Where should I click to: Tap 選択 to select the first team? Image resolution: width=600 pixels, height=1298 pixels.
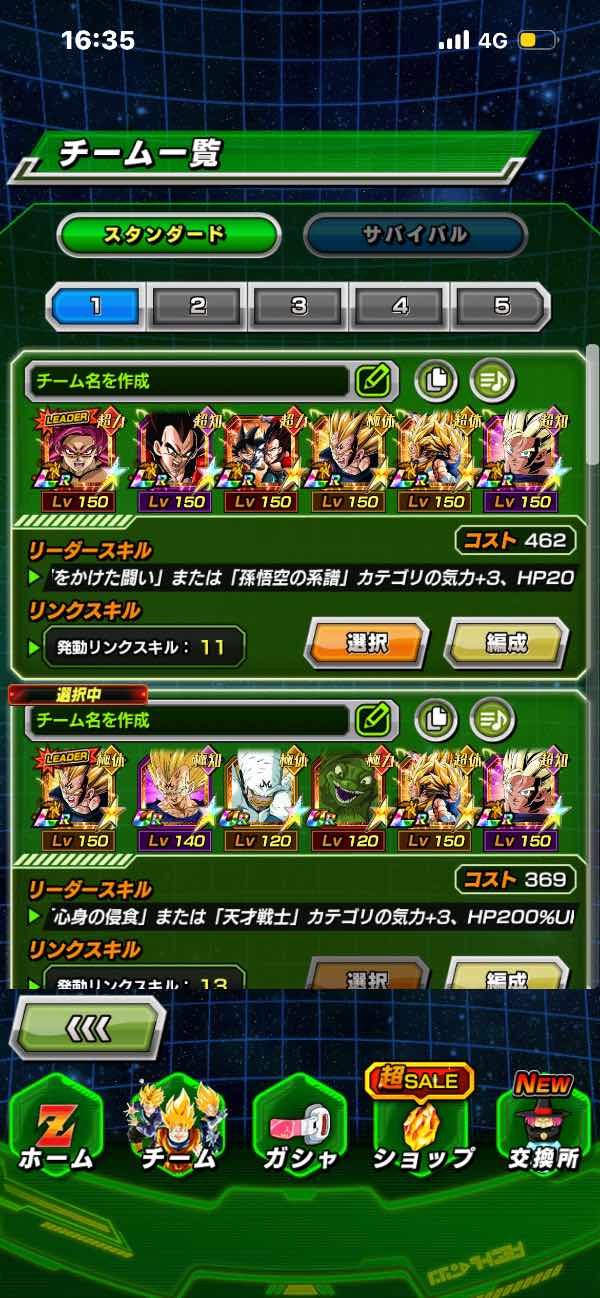coord(366,643)
